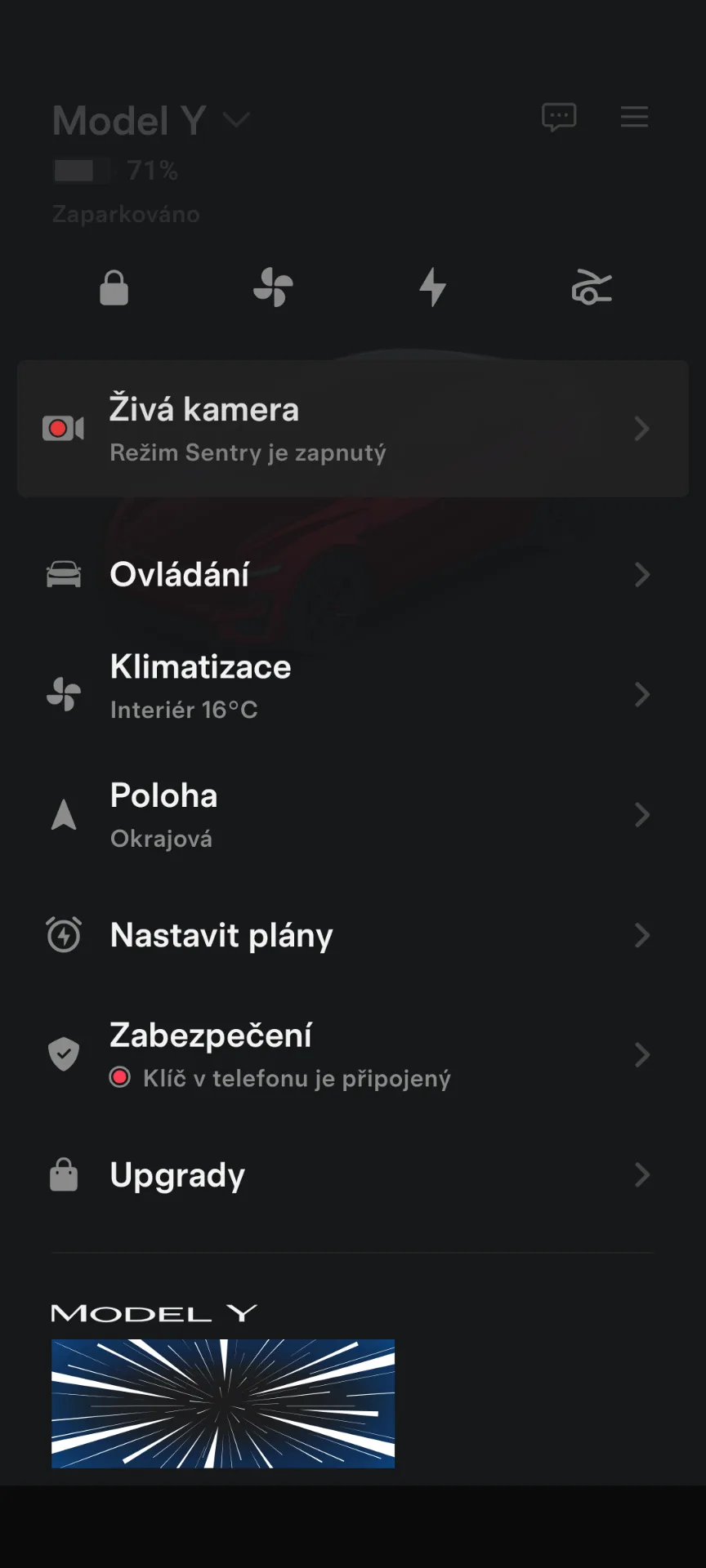Tap the lock quick action icon
The width and height of the screenshot is (706, 1568).
pos(114,287)
